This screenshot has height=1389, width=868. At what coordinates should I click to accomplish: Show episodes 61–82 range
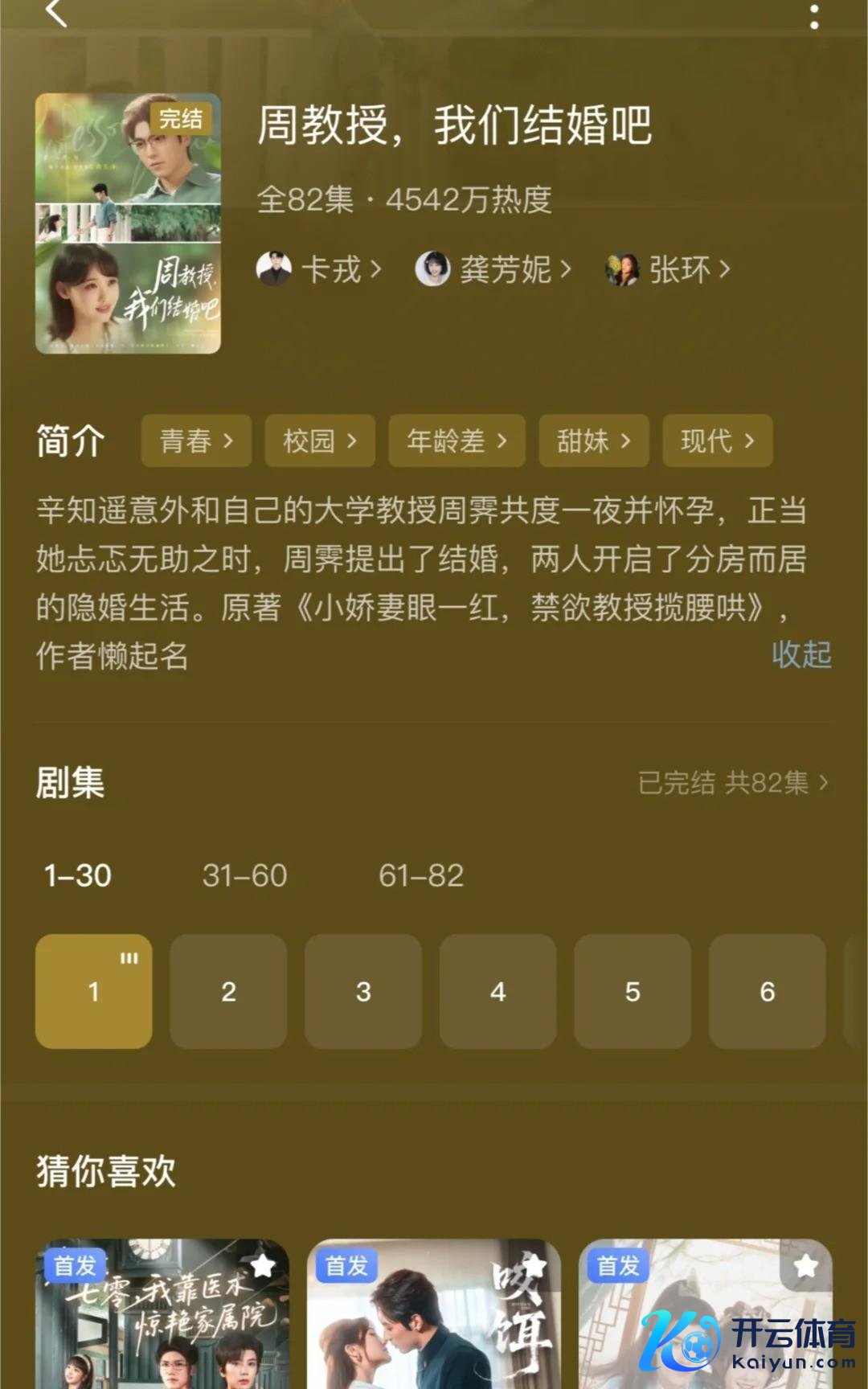pos(421,875)
